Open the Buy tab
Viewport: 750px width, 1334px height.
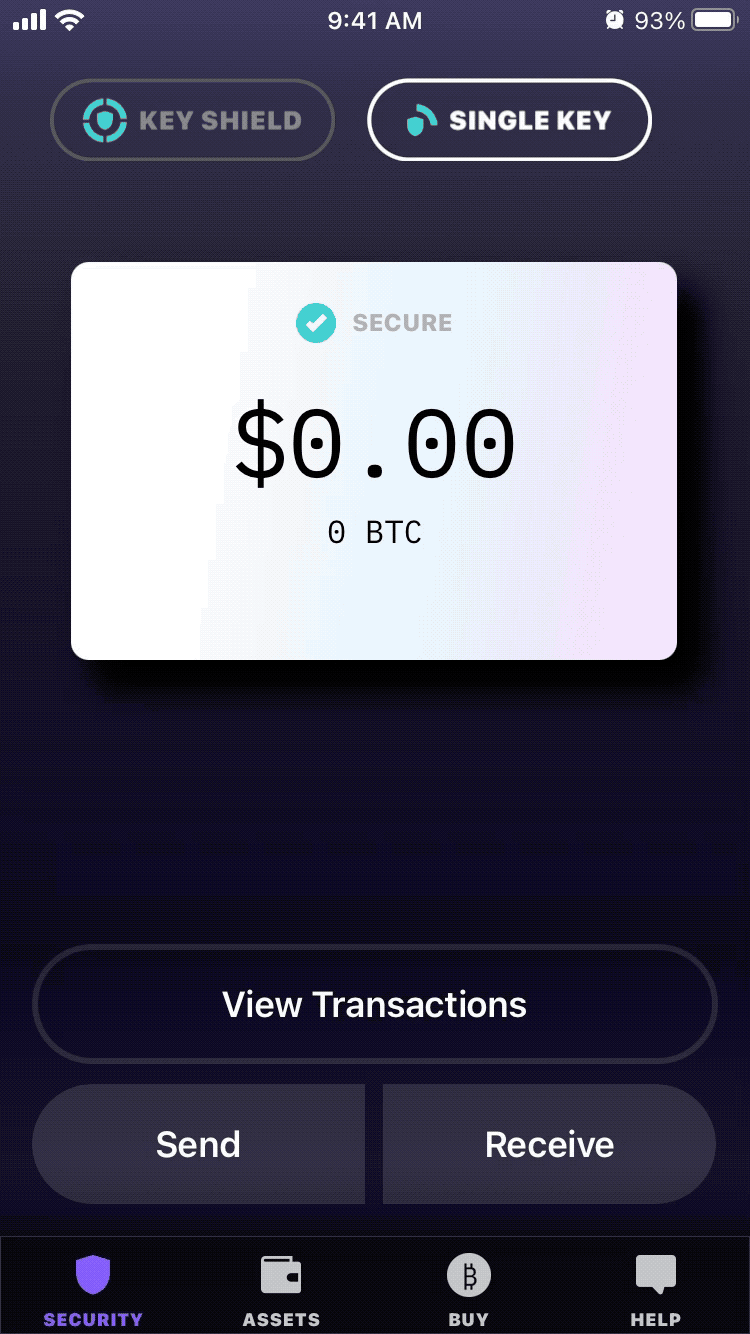point(468,1290)
